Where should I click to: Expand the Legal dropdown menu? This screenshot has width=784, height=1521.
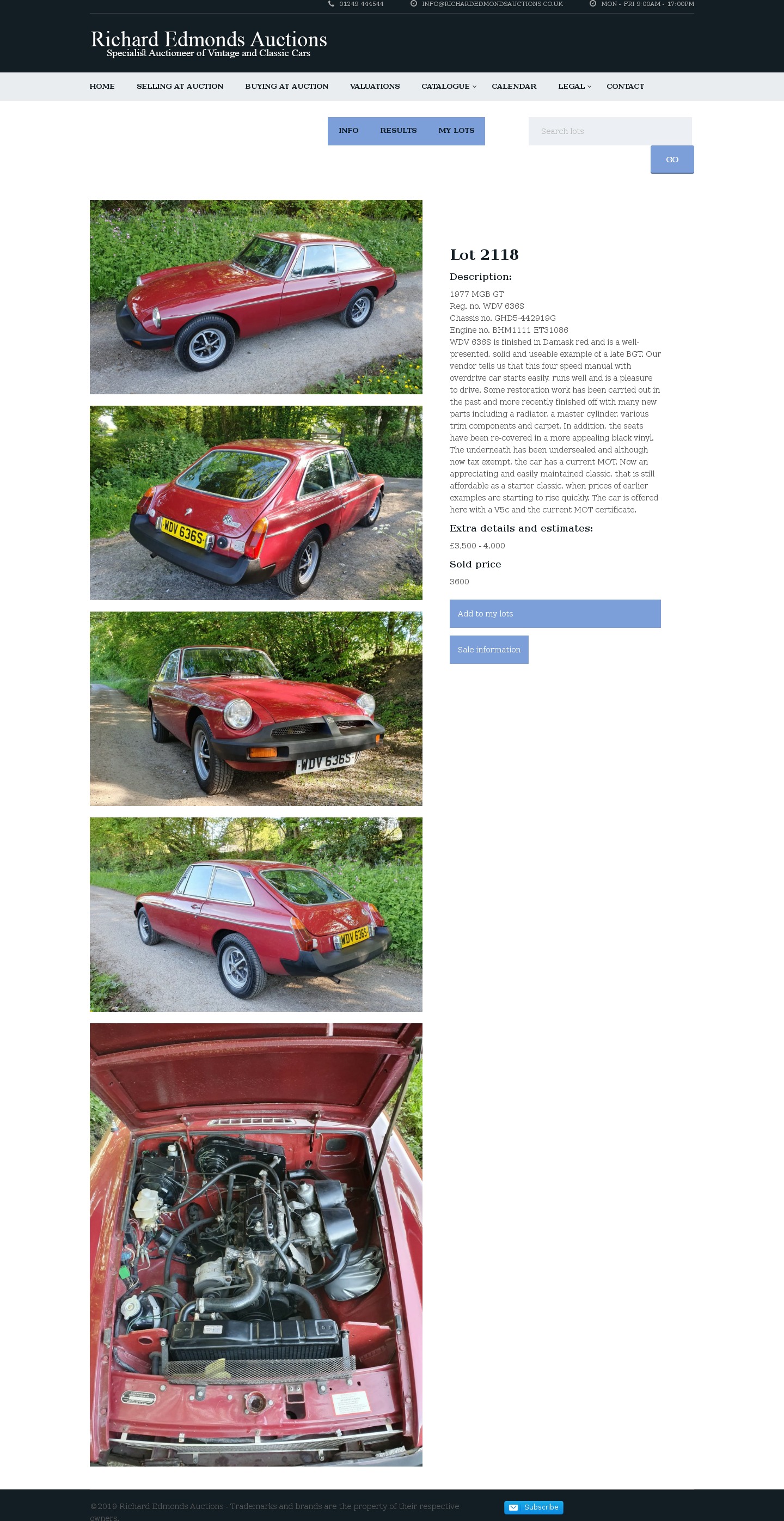pyautogui.click(x=574, y=86)
